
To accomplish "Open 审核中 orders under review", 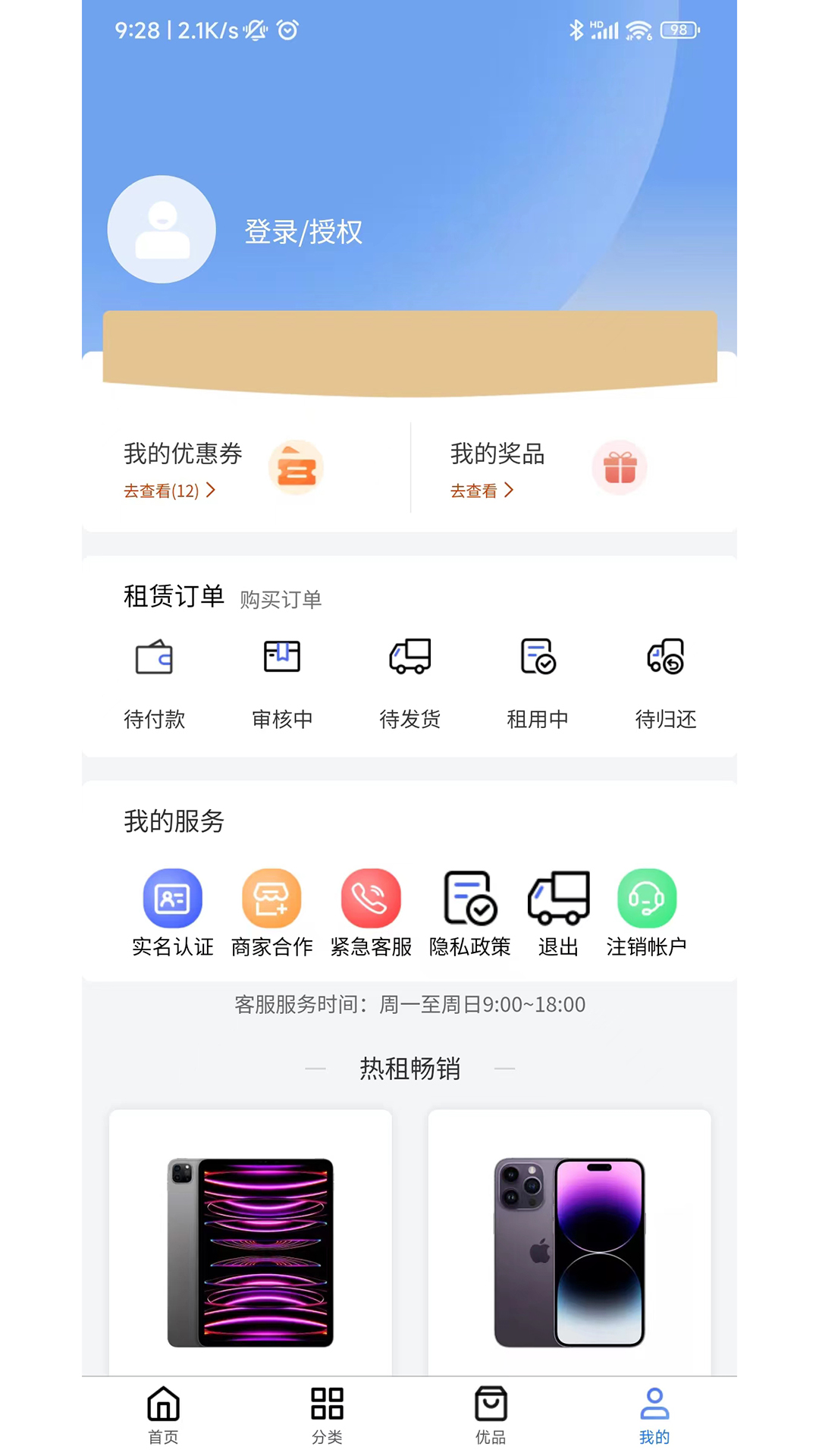I will click(x=282, y=680).
